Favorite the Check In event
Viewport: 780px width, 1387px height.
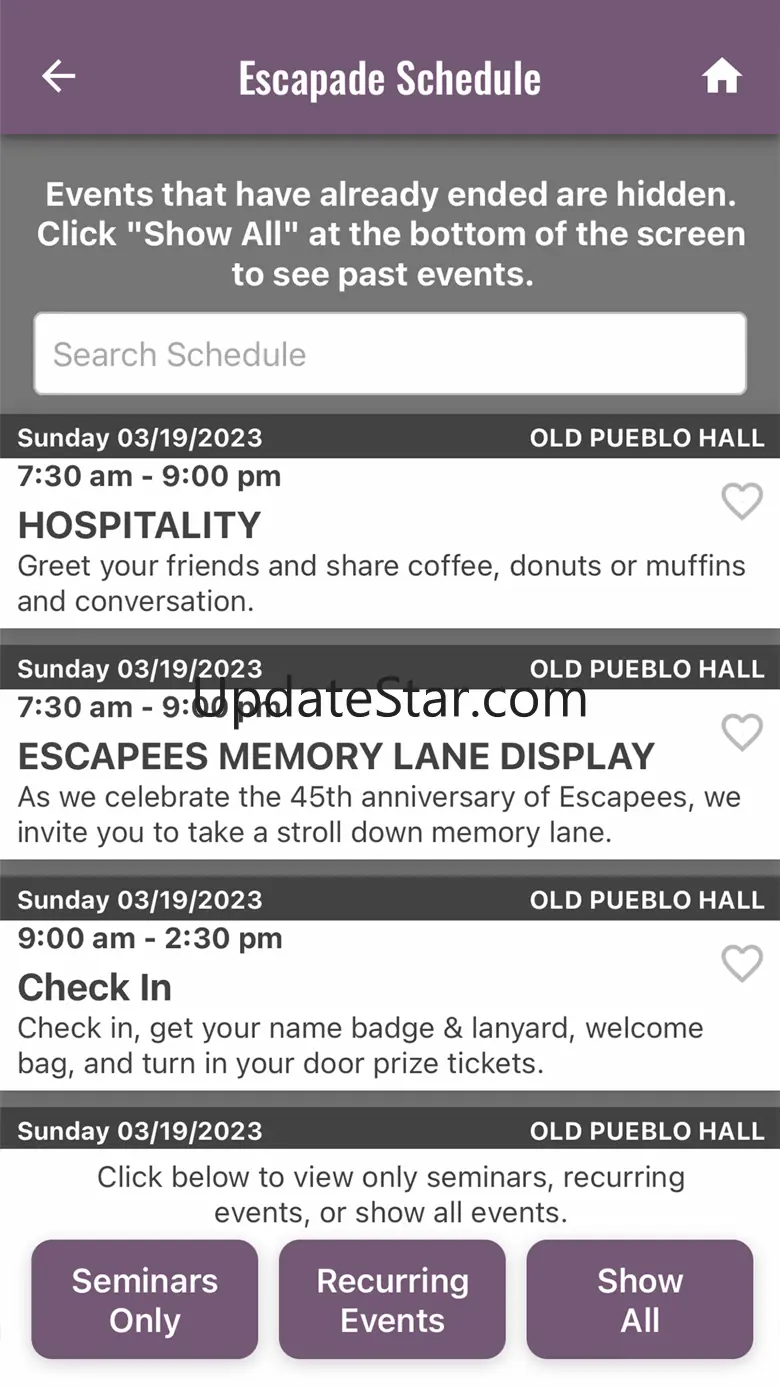[741, 963]
